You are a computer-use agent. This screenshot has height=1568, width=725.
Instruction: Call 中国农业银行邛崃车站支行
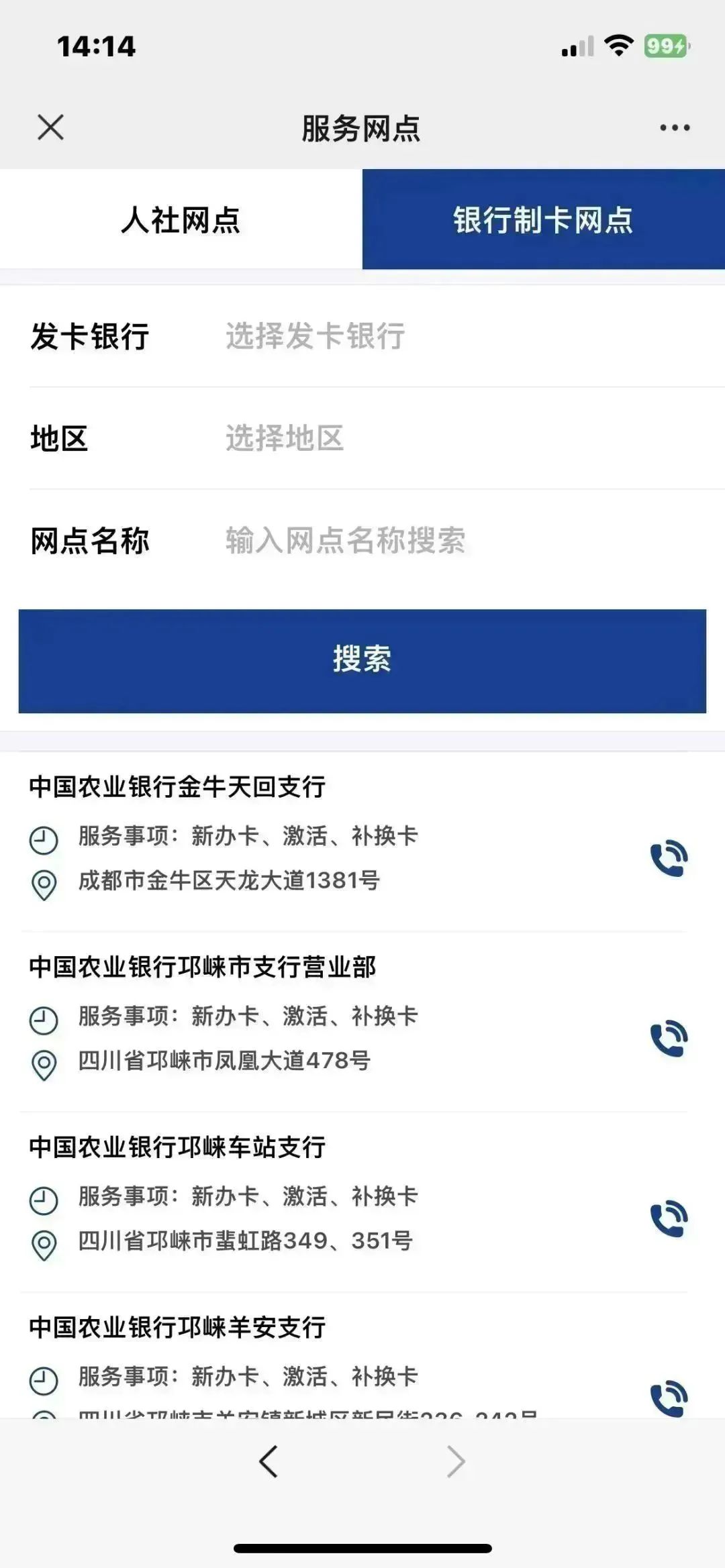tap(669, 1218)
